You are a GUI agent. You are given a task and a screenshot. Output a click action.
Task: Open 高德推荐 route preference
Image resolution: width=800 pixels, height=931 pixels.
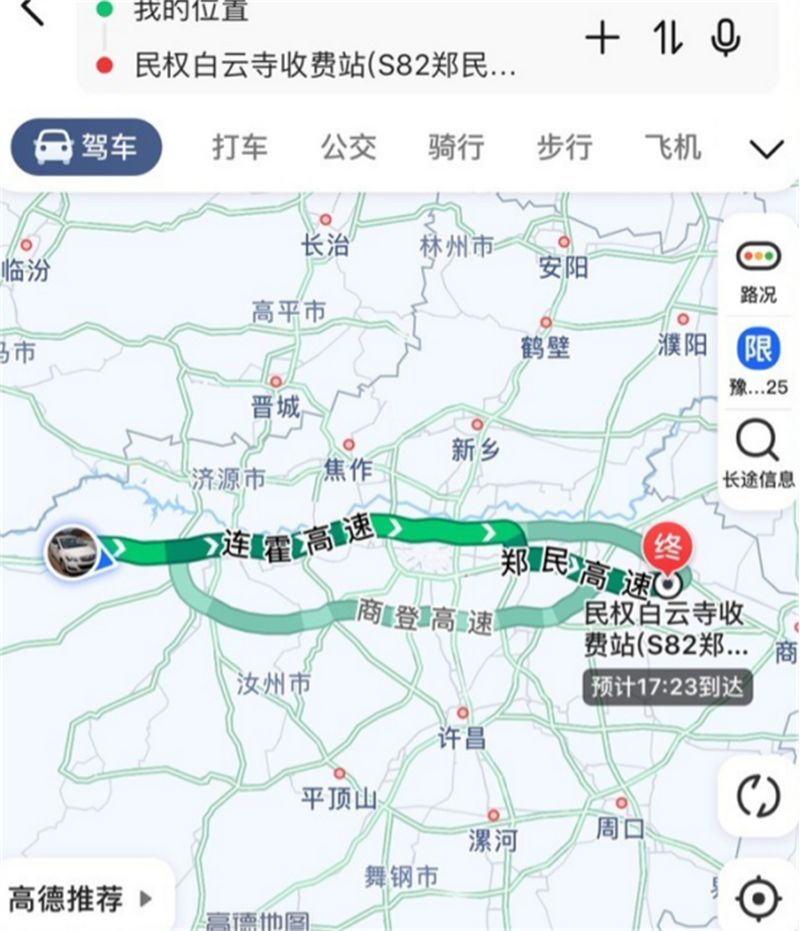80,898
